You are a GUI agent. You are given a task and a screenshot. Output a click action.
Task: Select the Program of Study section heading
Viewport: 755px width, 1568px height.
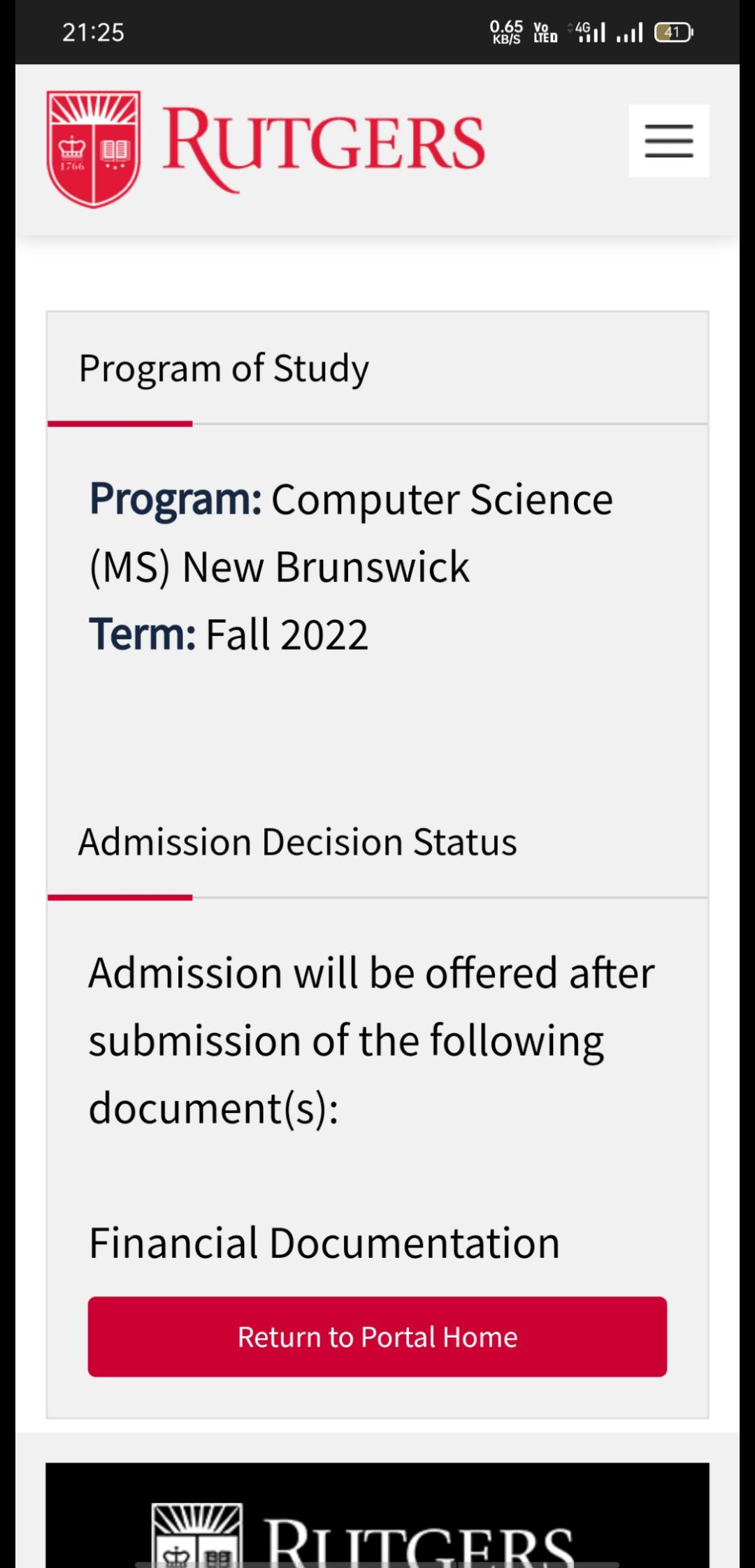[224, 368]
